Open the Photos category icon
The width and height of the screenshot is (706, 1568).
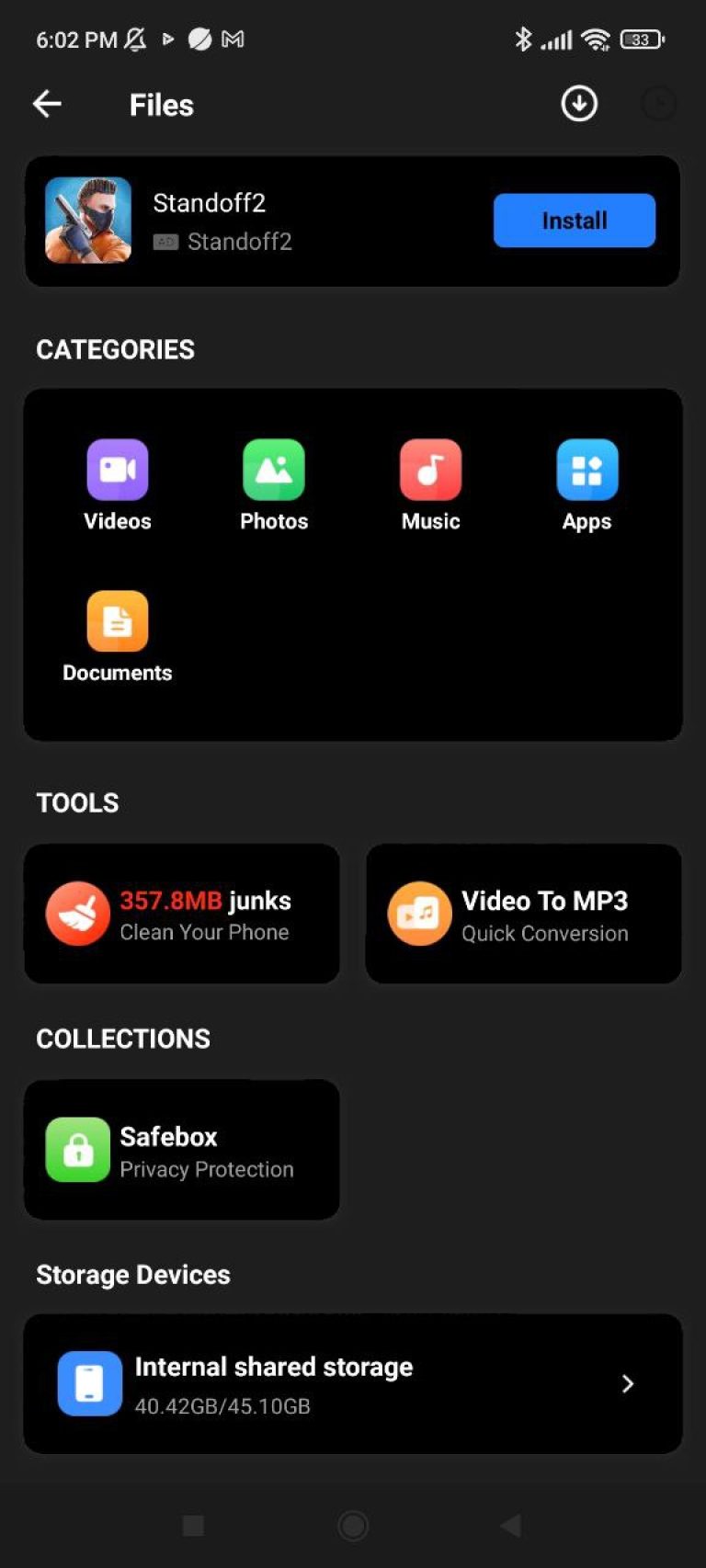point(273,469)
